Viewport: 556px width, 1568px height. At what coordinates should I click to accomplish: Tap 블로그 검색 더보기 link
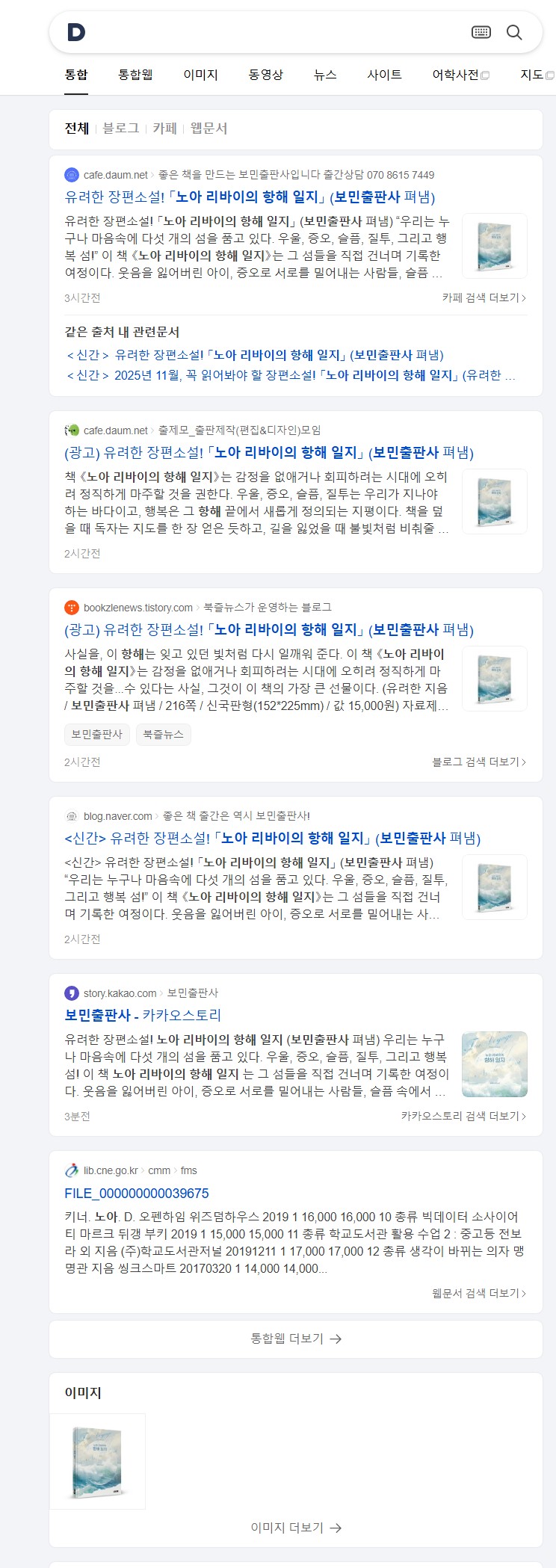pos(478,762)
